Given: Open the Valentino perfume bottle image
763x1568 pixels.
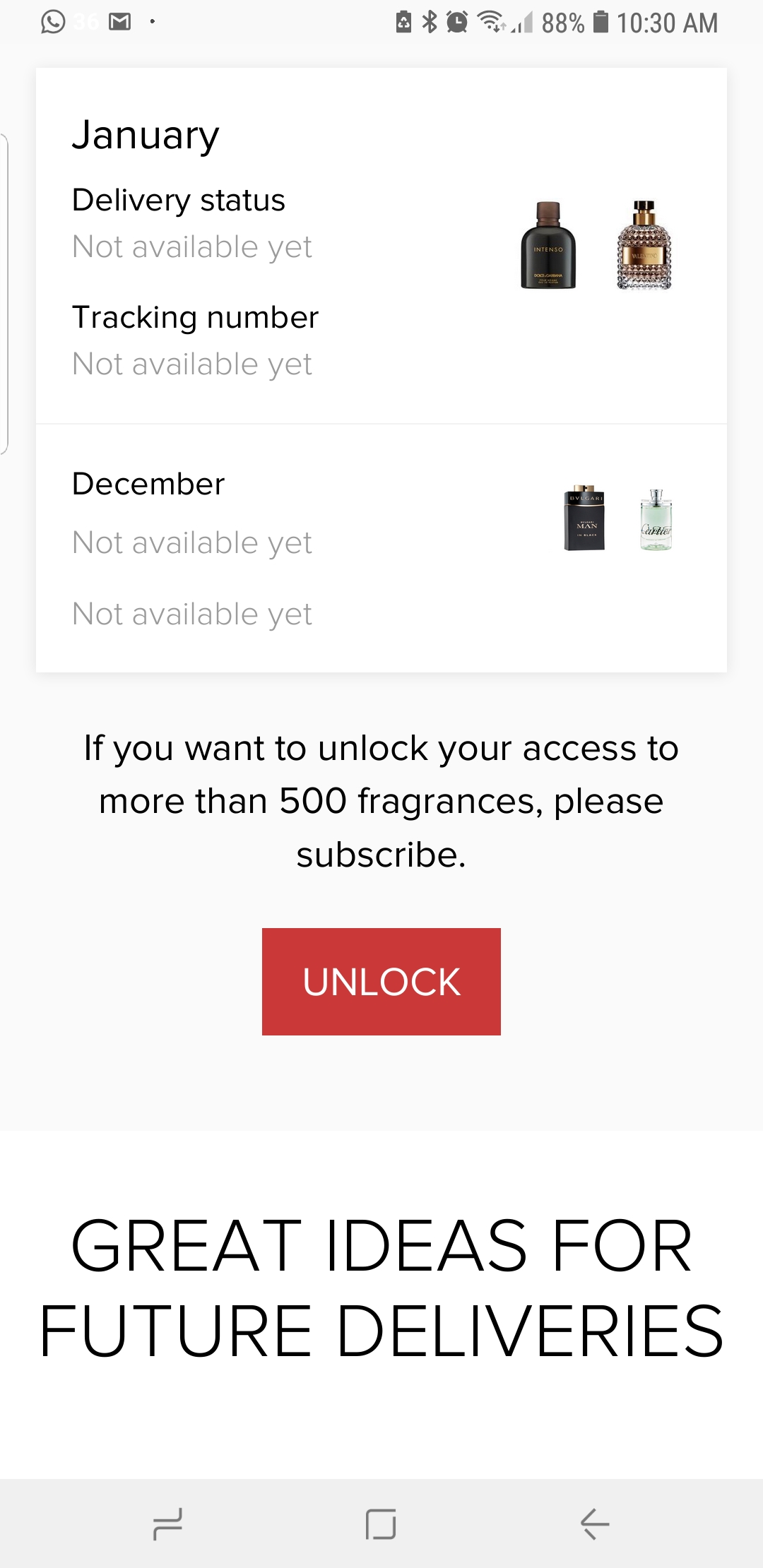Looking at the screenshot, I should [x=644, y=245].
